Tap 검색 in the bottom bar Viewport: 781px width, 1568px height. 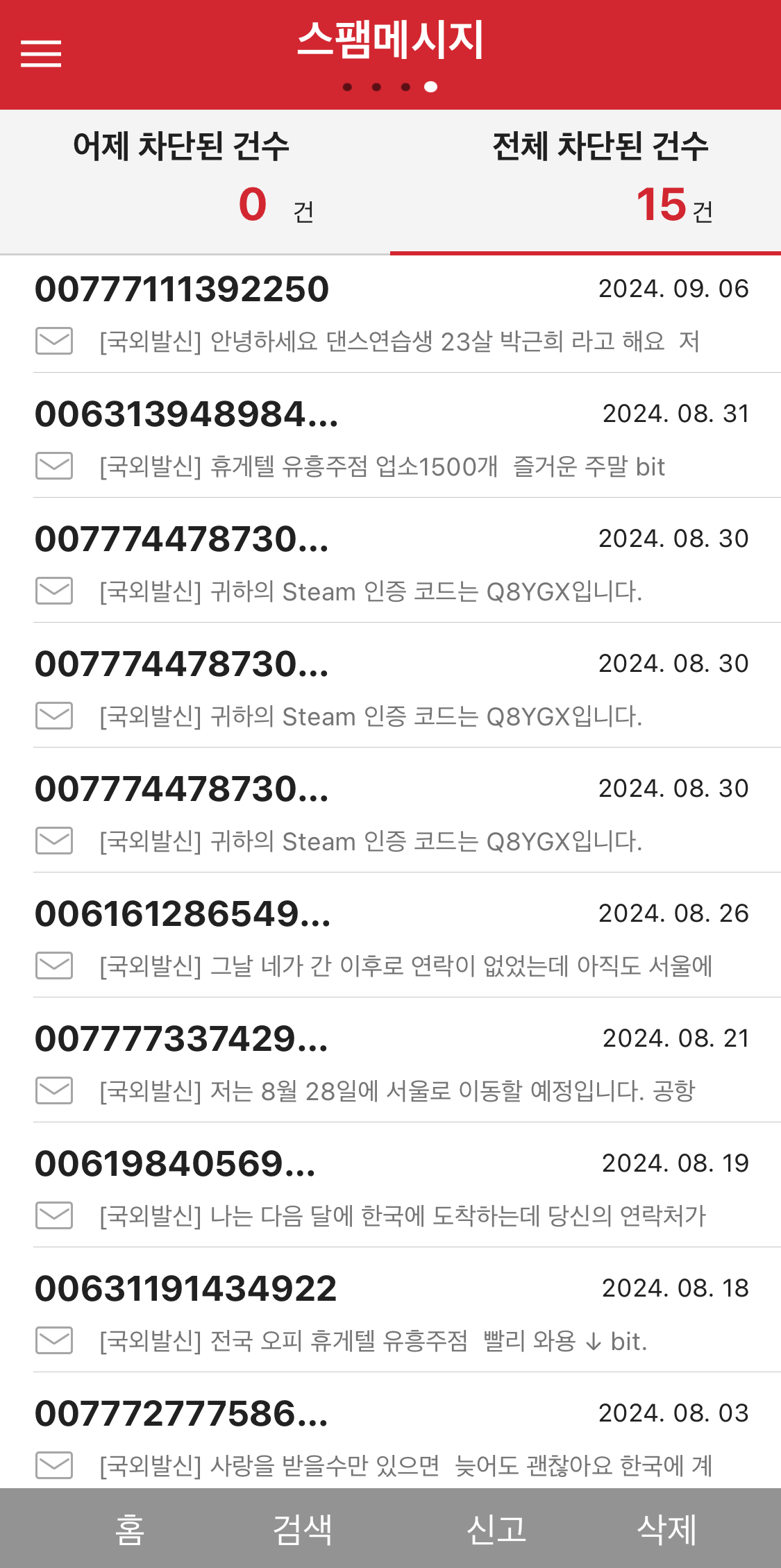303,1529
